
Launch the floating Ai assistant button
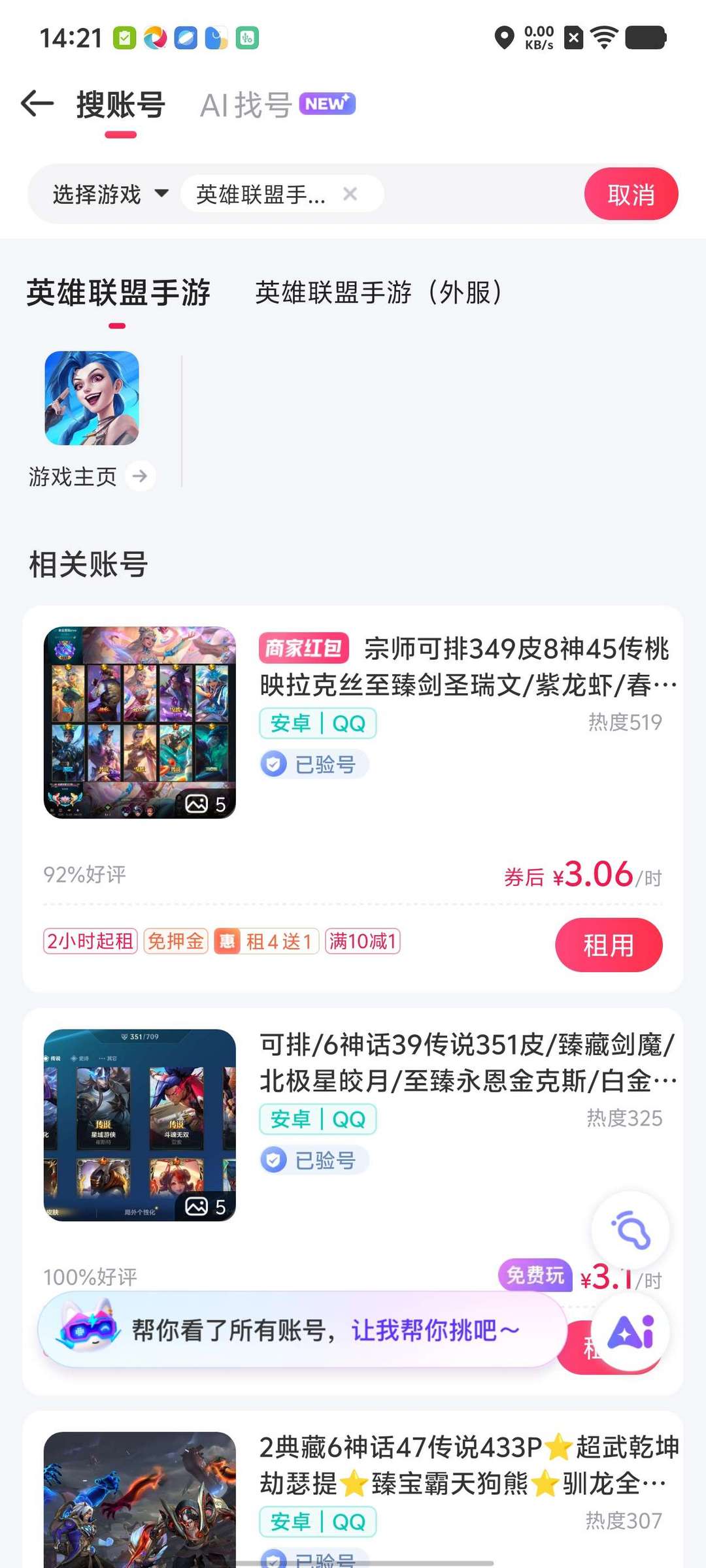630,1331
